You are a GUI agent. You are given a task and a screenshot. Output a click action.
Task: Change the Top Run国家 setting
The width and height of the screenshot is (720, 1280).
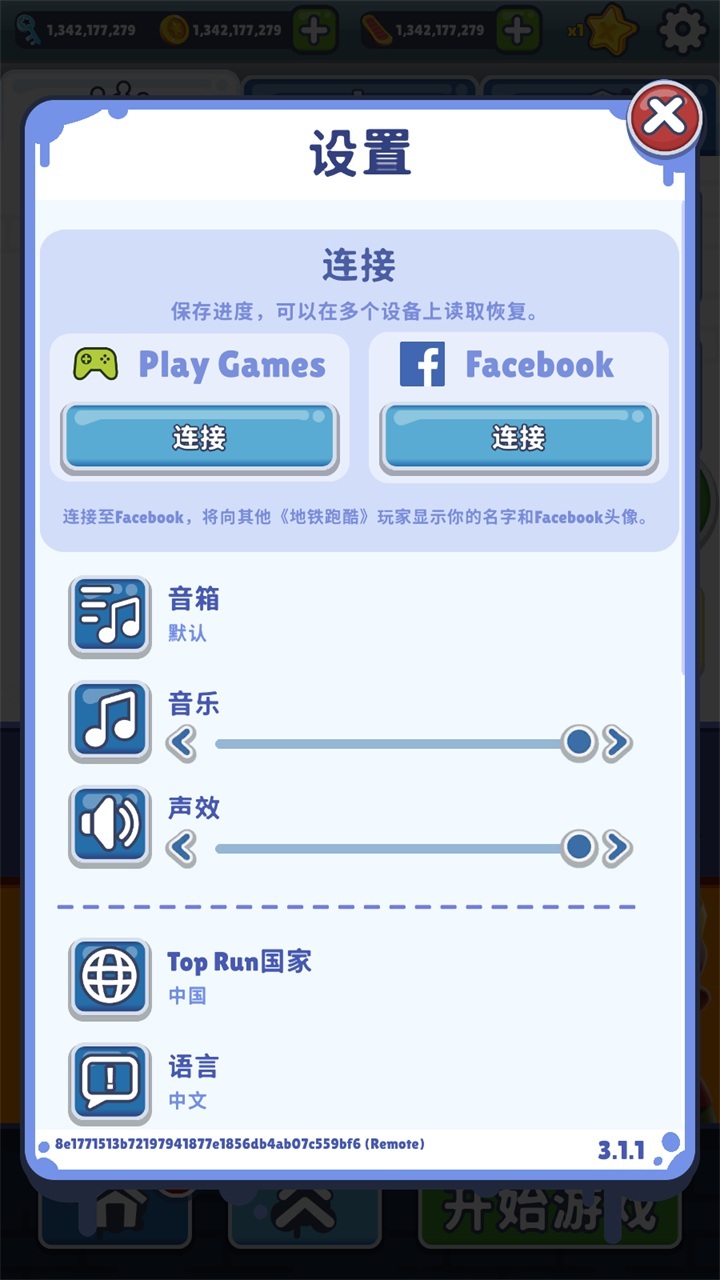(x=110, y=978)
